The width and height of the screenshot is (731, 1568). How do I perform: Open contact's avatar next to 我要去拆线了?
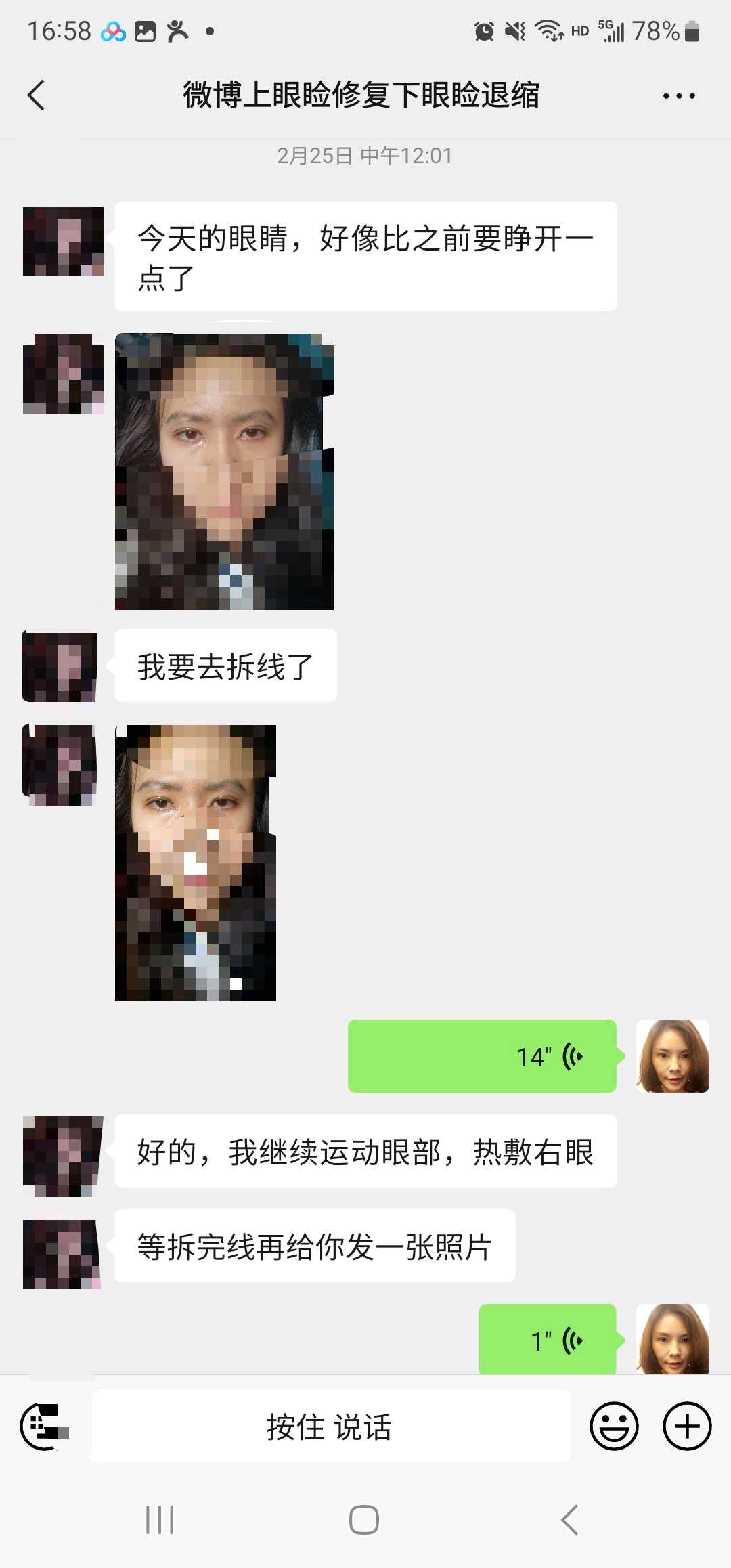click(x=60, y=667)
